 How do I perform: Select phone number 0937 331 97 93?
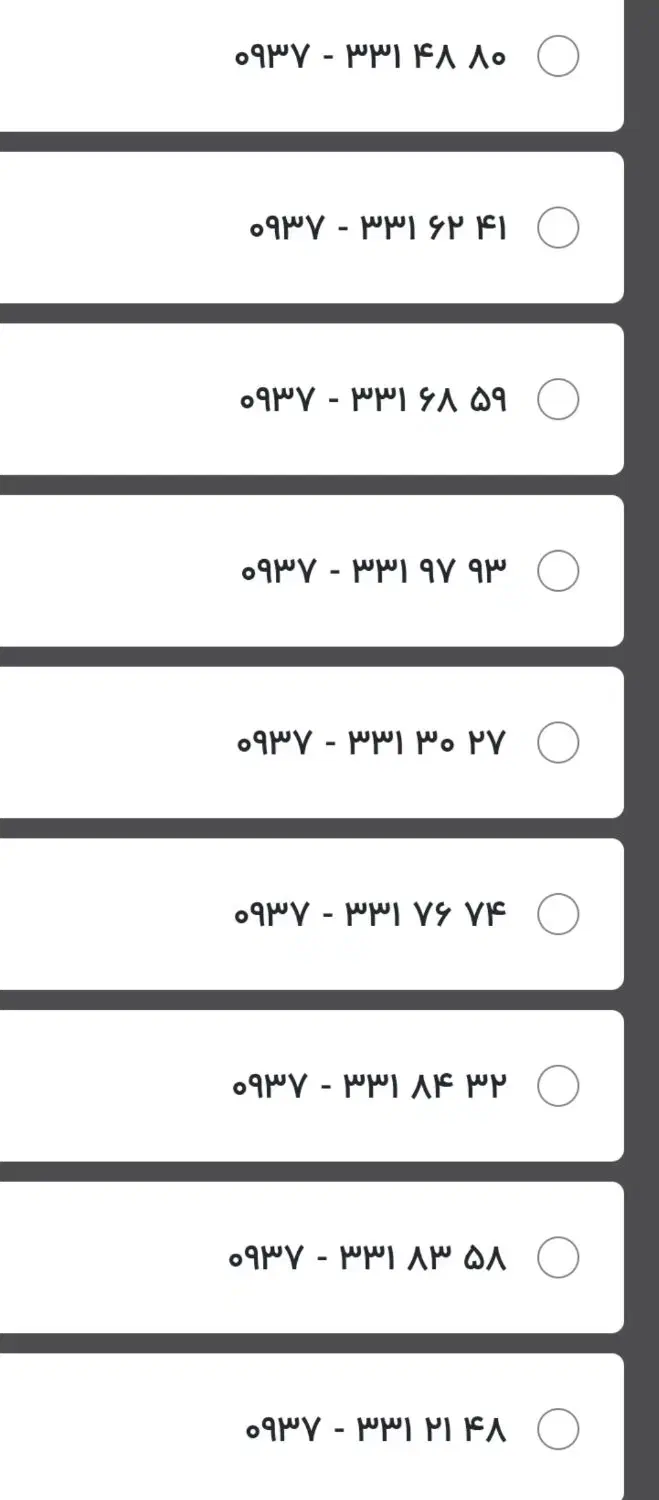558,571
